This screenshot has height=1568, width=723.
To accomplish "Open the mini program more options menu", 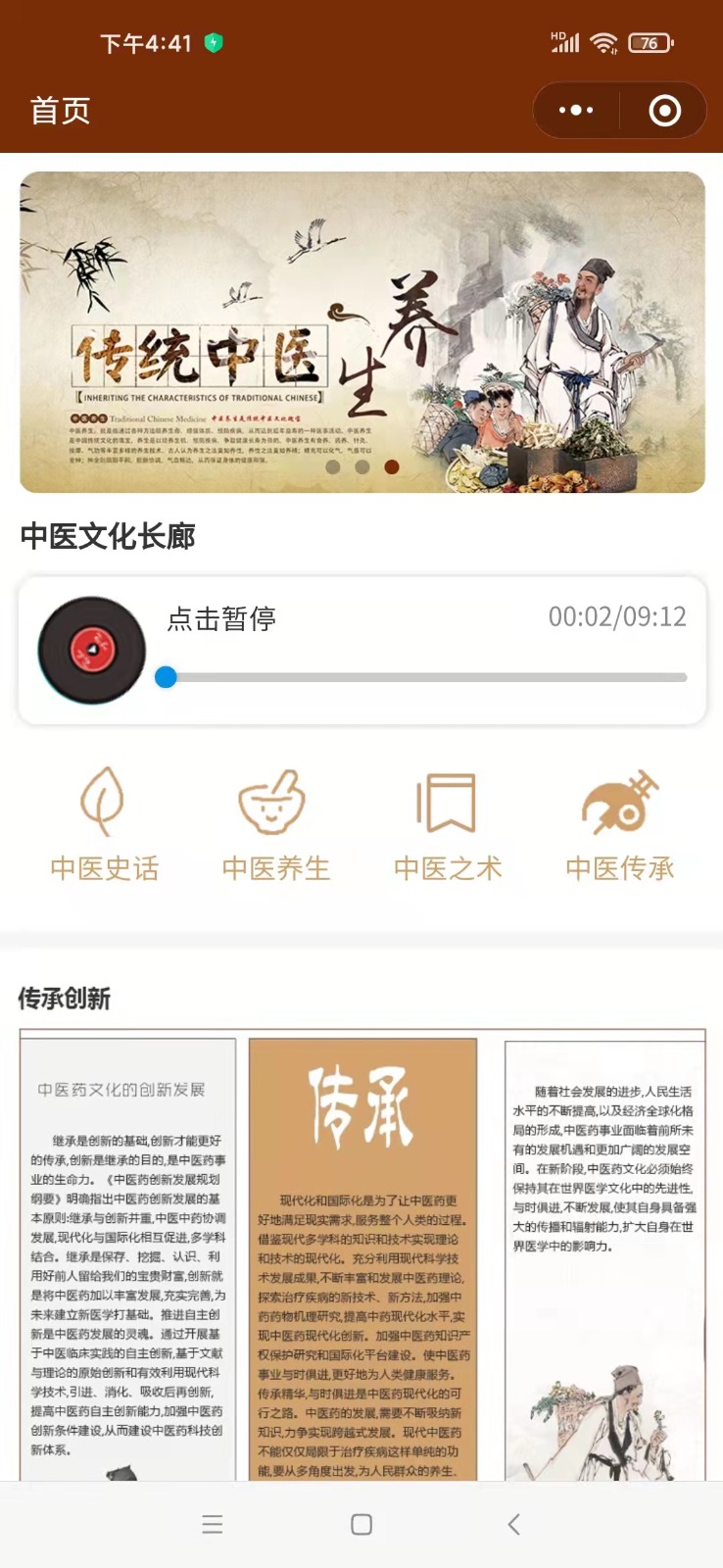I will pyautogui.click(x=576, y=111).
